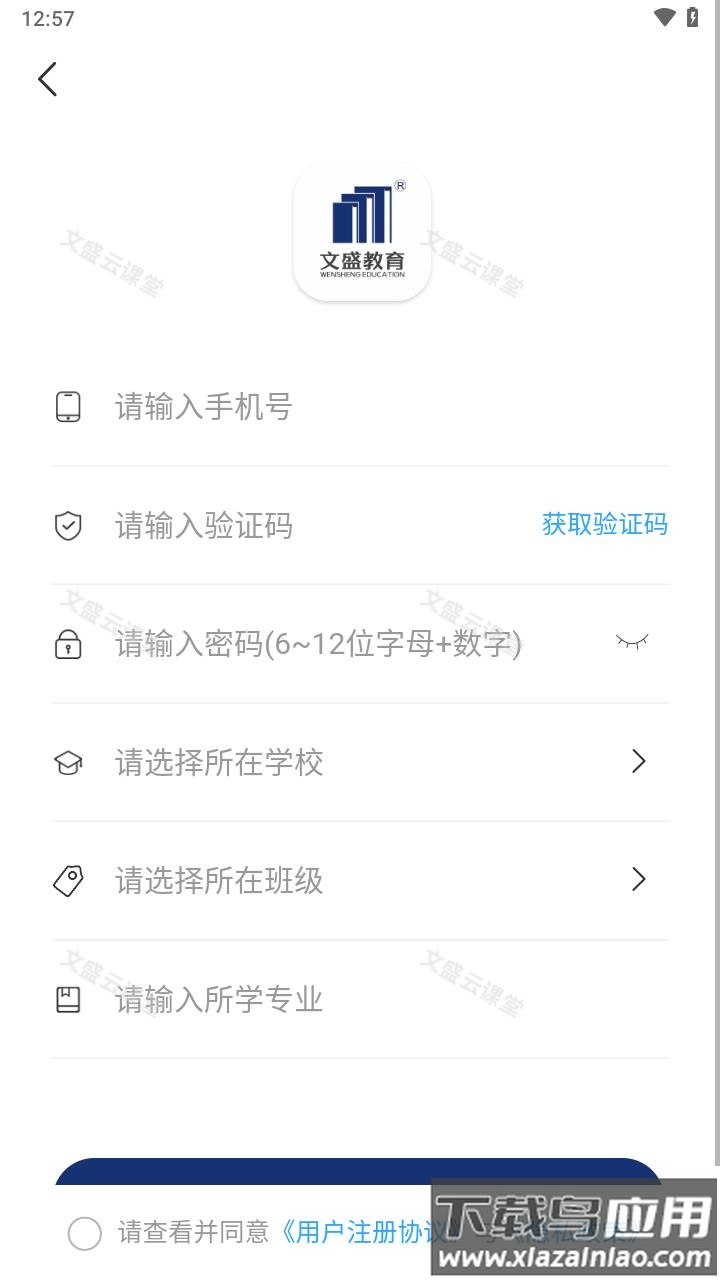Image resolution: width=720 pixels, height=1280 pixels.
Task: Check the agree-to-terms circle
Action: coord(85,1233)
